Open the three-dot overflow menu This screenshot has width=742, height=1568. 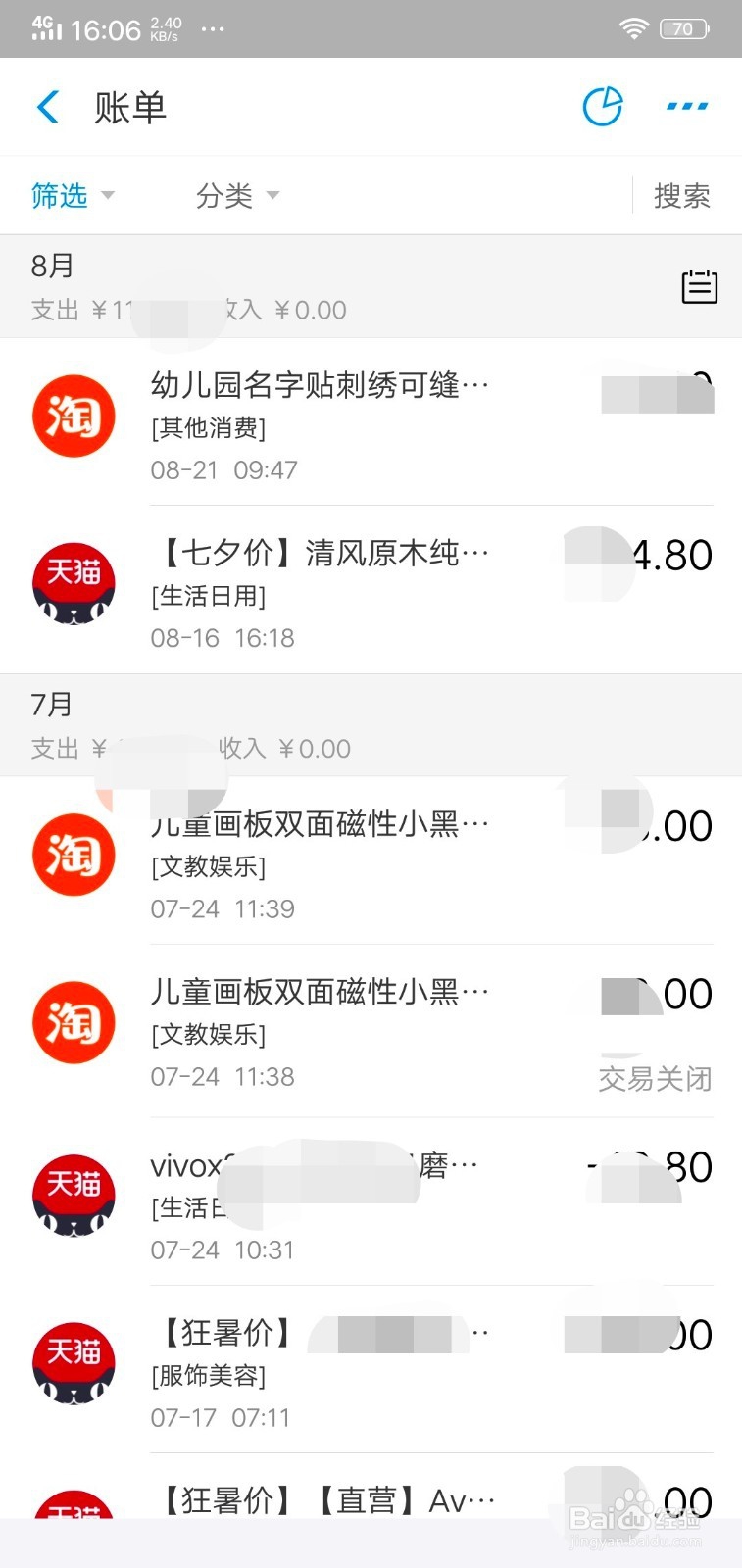[x=687, y=106]
